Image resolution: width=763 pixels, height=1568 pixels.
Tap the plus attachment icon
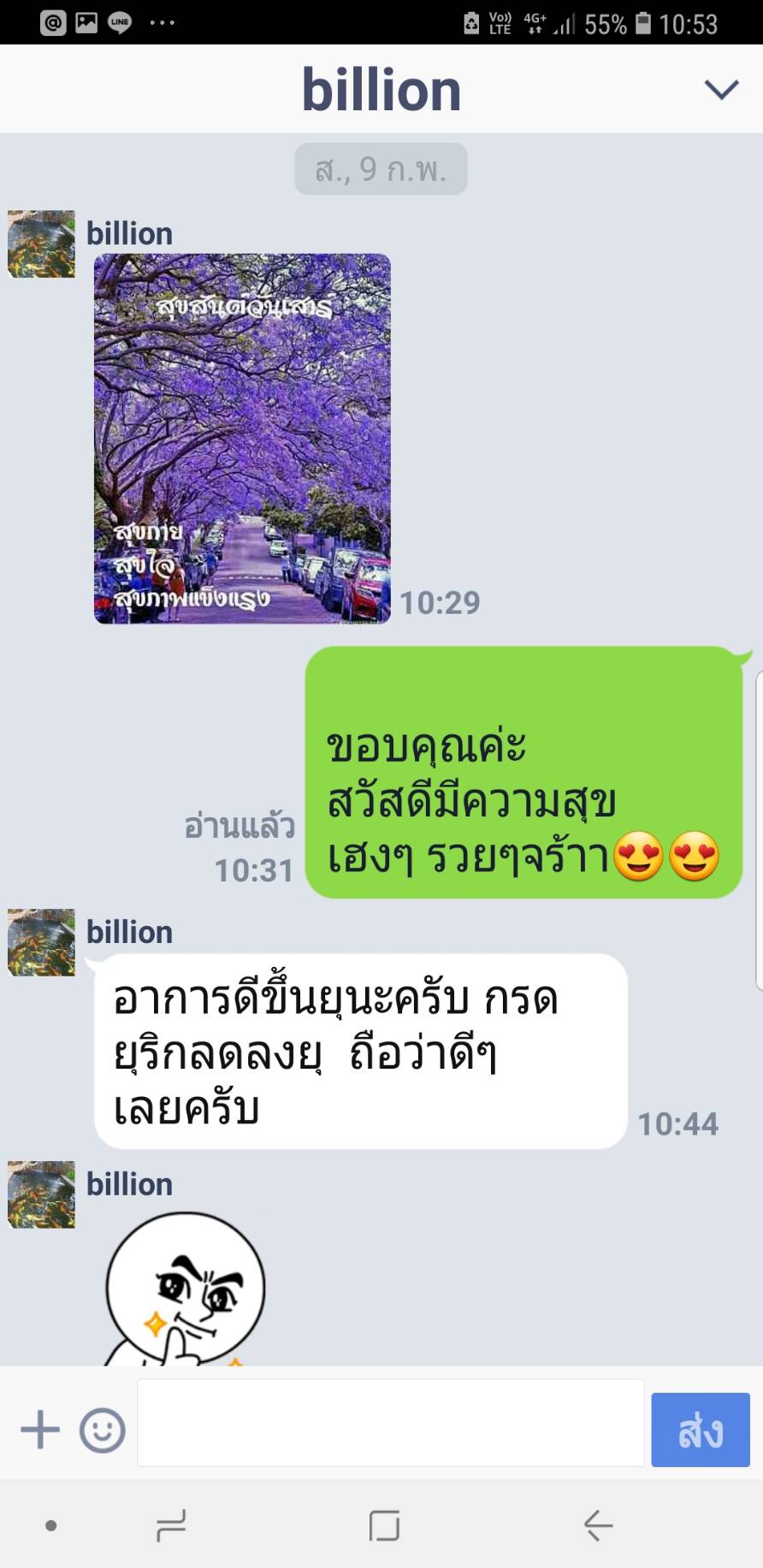[x=40, y=1429]
